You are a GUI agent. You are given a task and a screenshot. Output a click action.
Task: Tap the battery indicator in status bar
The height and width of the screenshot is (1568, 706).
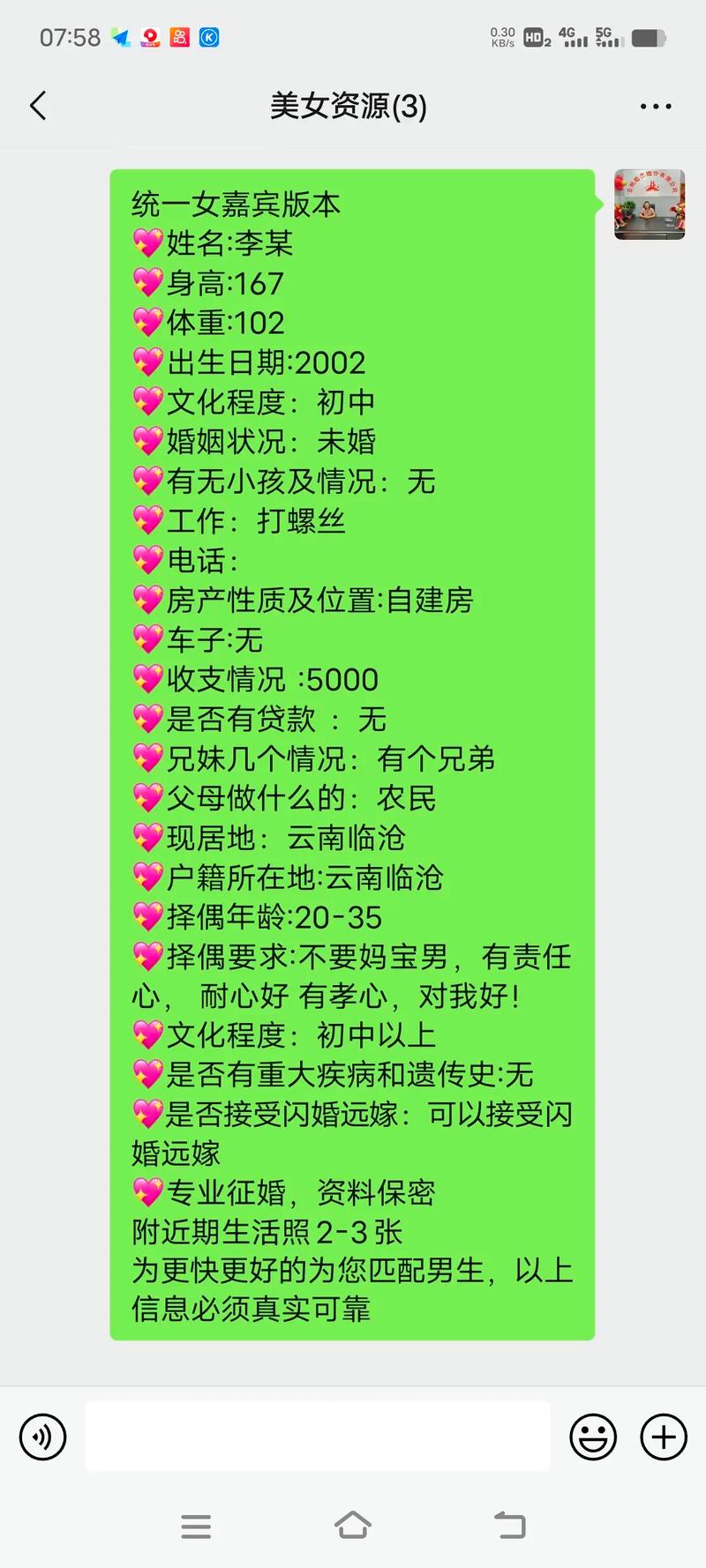click(650, 36)
